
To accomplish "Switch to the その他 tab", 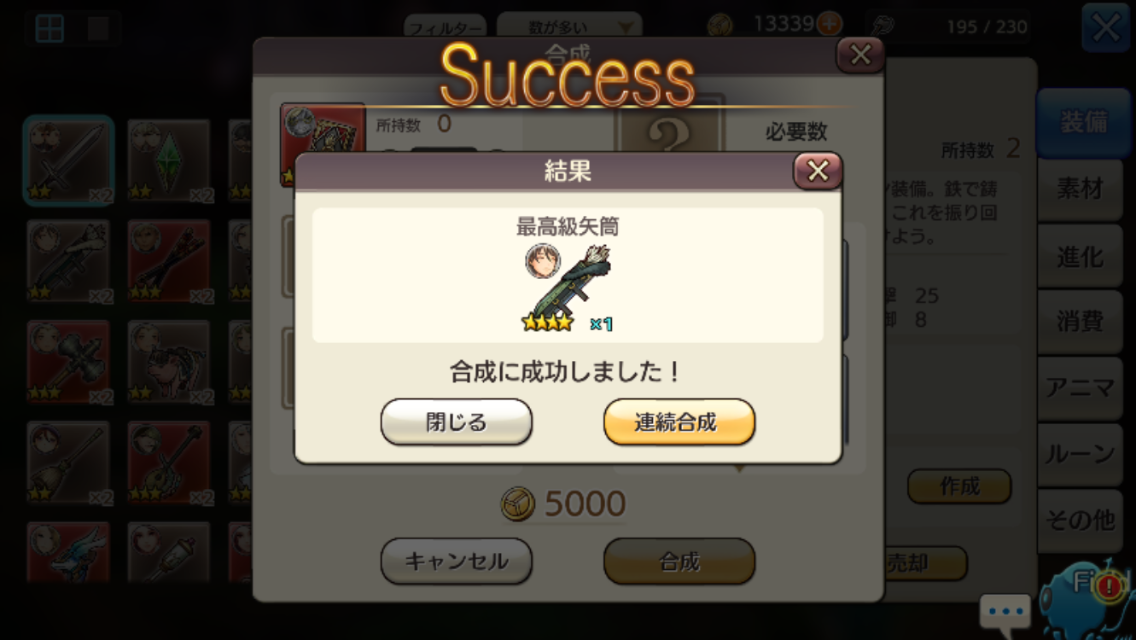I will click(x=1080, y=519).
